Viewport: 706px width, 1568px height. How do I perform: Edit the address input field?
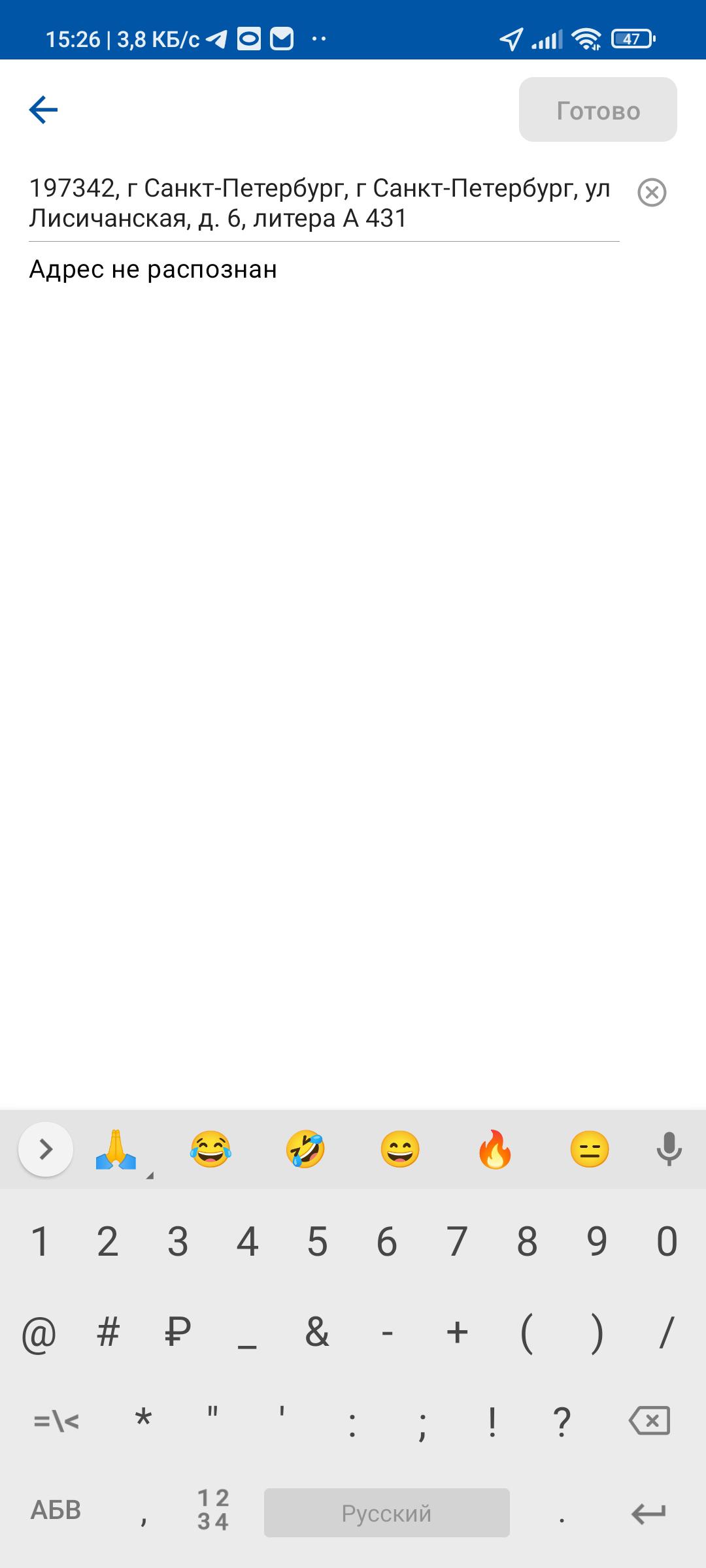(x=324, y=203)
